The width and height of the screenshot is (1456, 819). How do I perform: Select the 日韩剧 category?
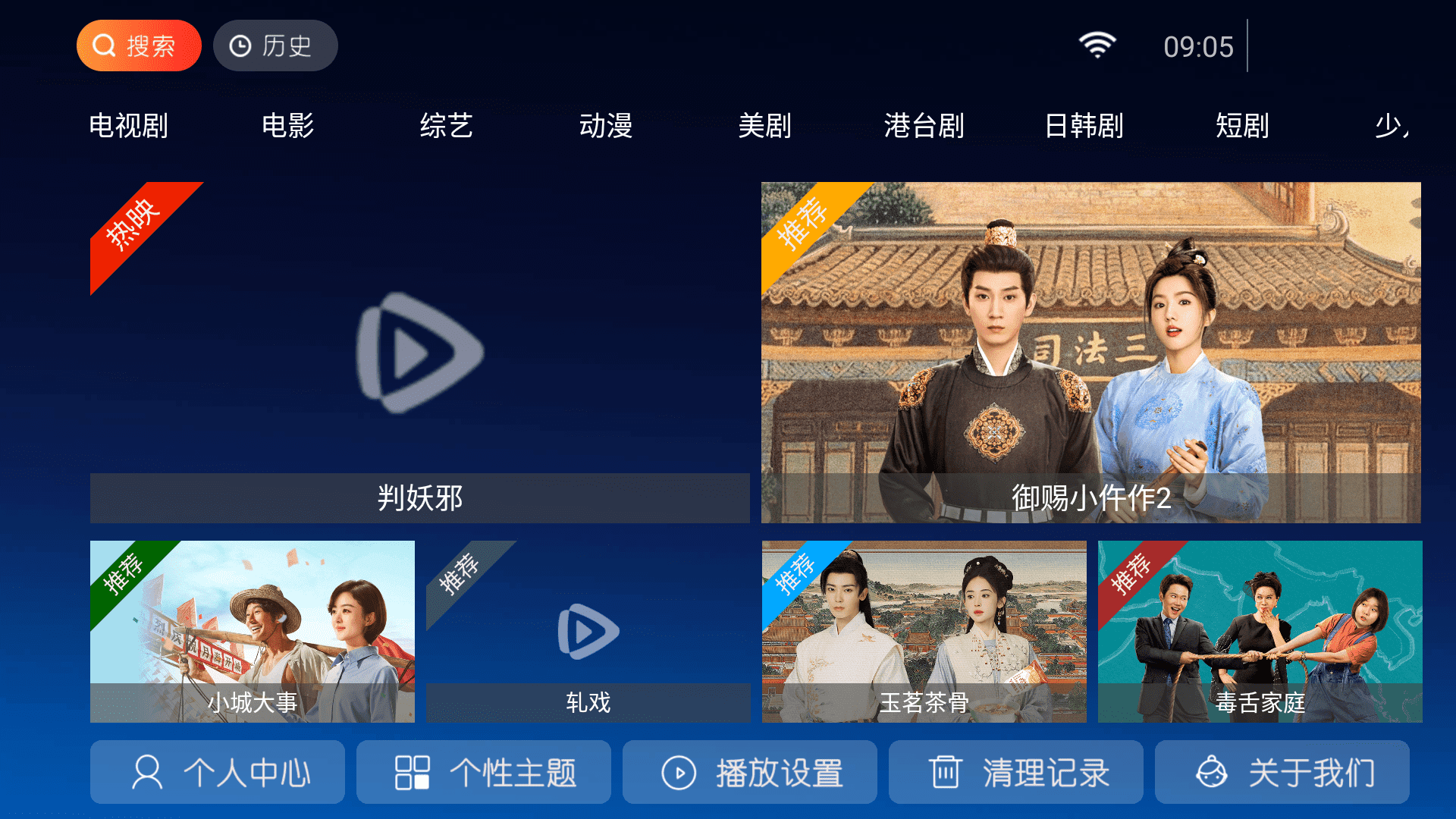click(x=1083, y=125)
